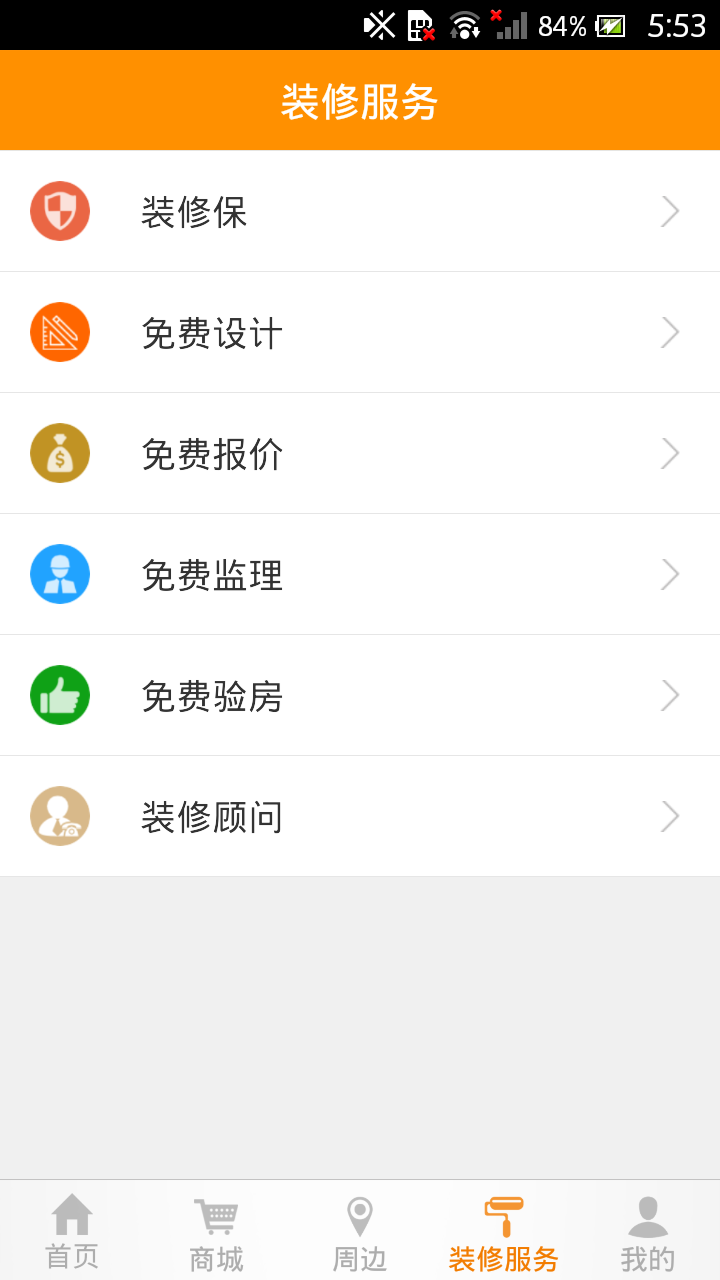Open the 装修保 service row
The image size is (720, 1280).
[360, 211]
